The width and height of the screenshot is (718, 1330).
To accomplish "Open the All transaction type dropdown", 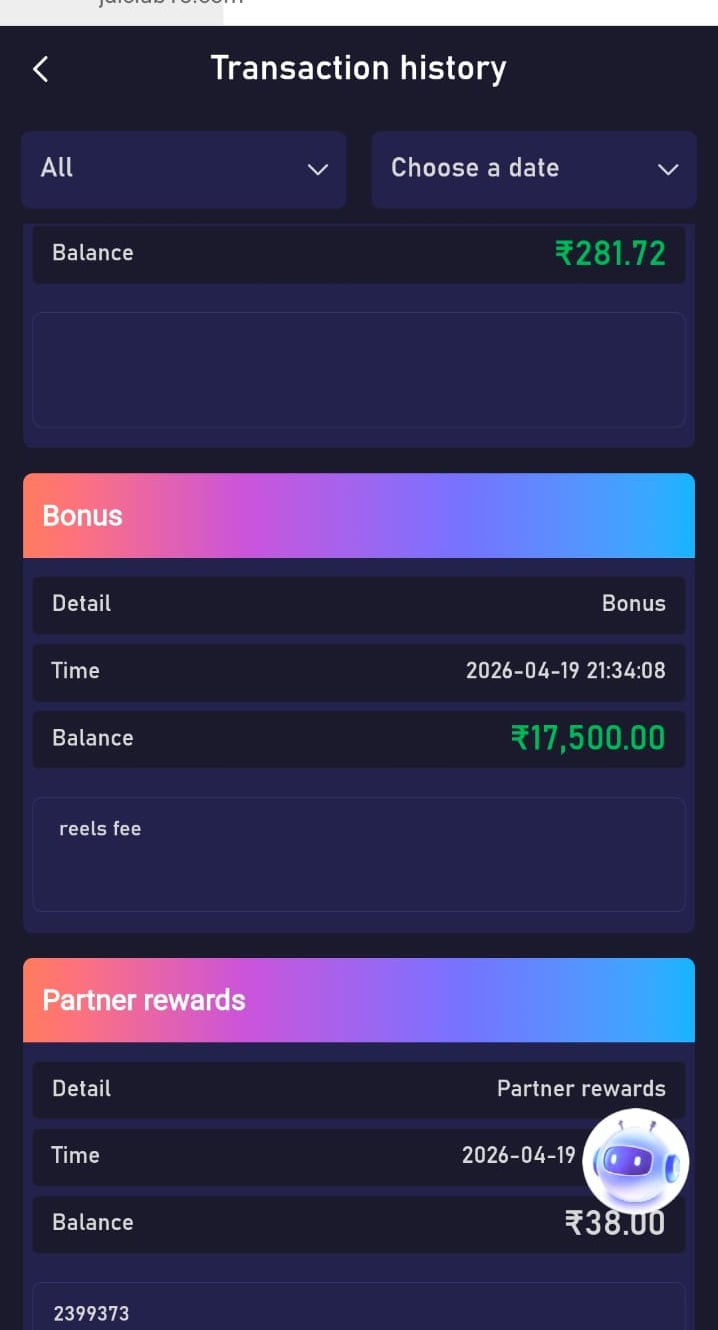I will tap(183, 169).
